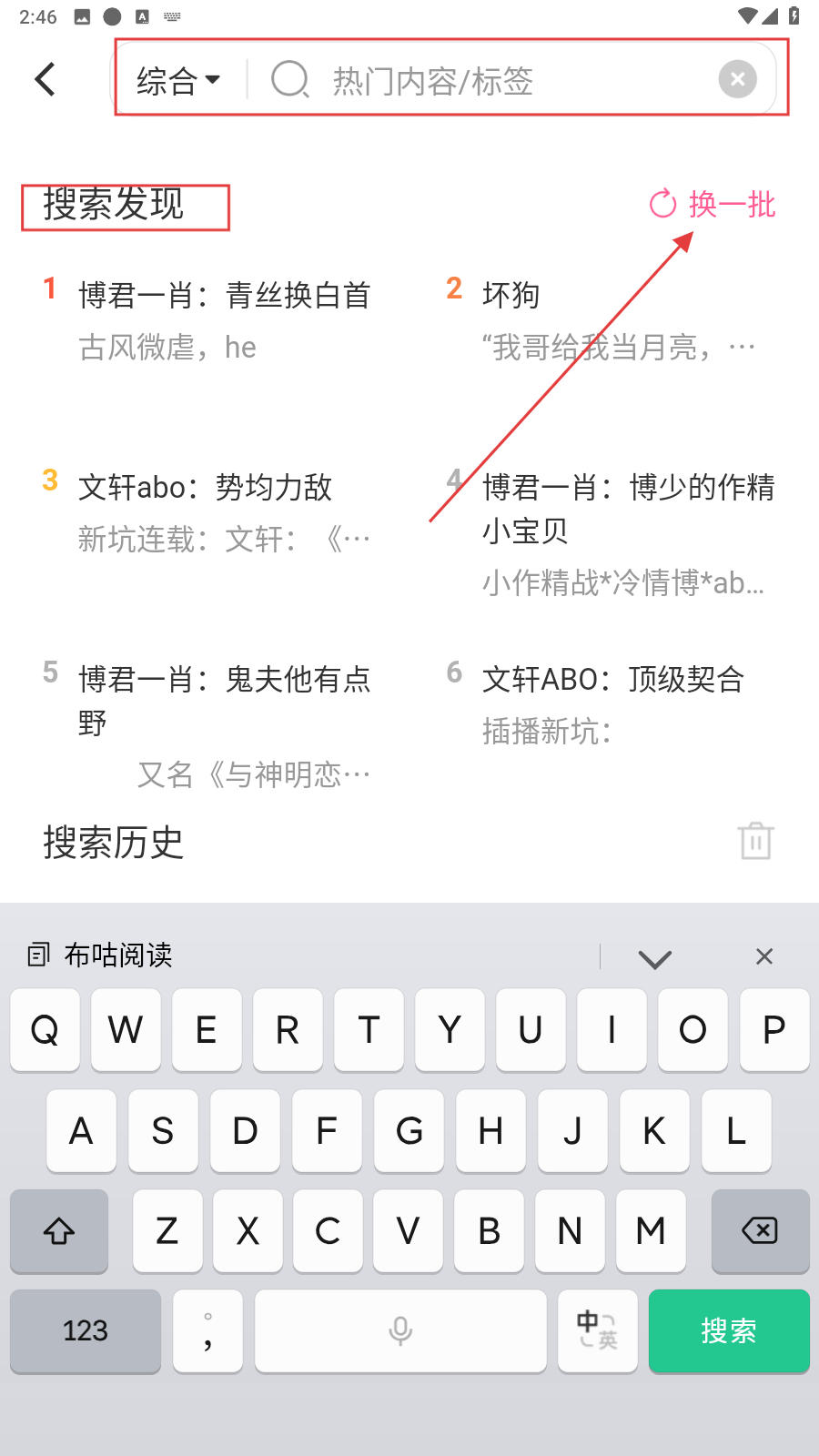Open 博君一肖：博少的作精小宝贝
The height and width of the screenshot is (1456, 819).
point(628,509)
